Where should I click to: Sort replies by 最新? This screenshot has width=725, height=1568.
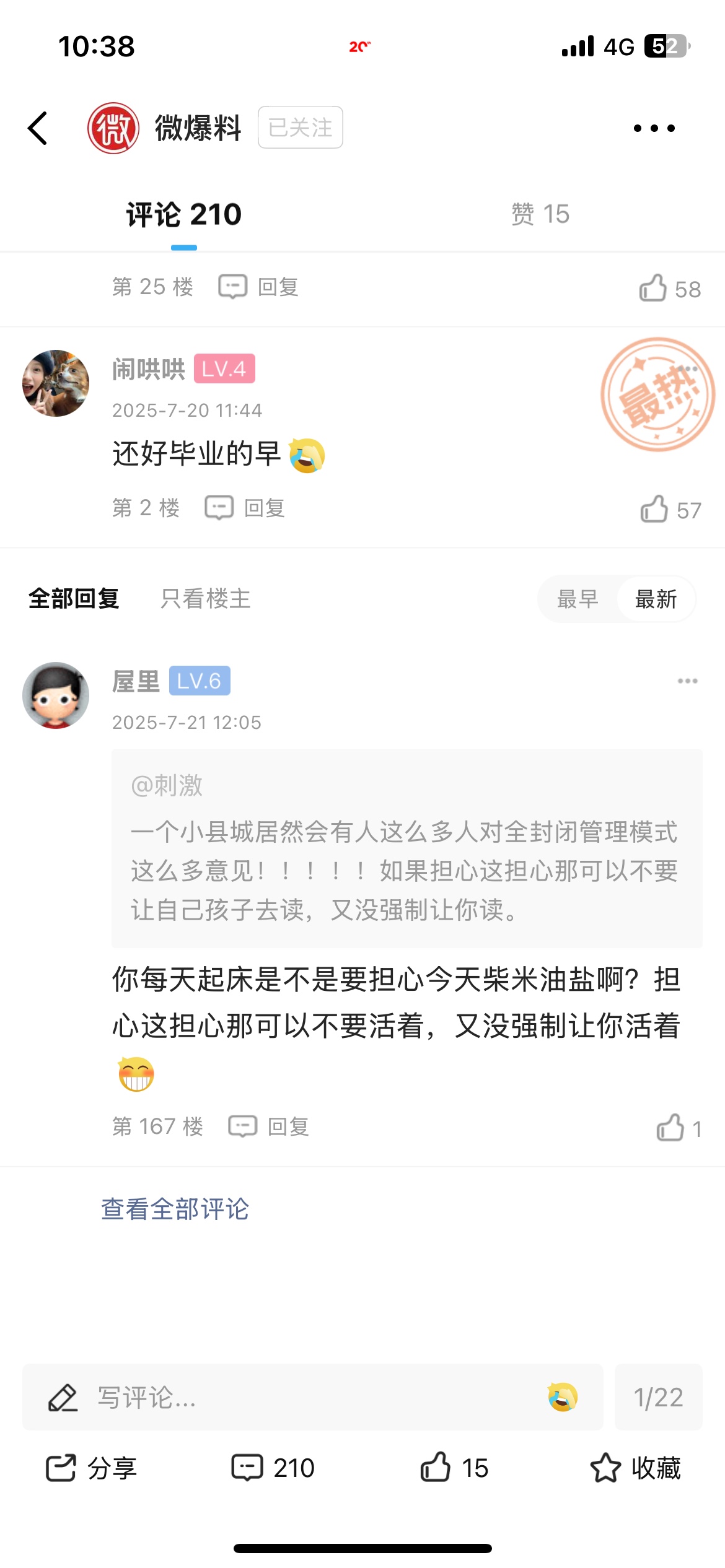[x=656, y=599]
